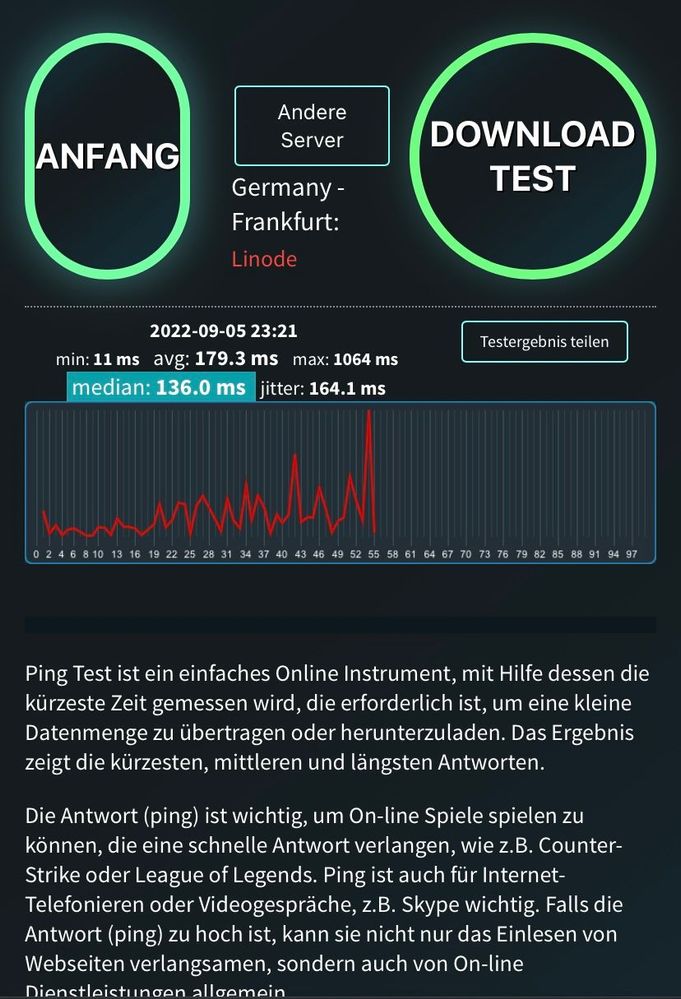Launch the DOWNLOAD TEST
The height and width of the screenshot is (999, 681).
pos(532,156)
